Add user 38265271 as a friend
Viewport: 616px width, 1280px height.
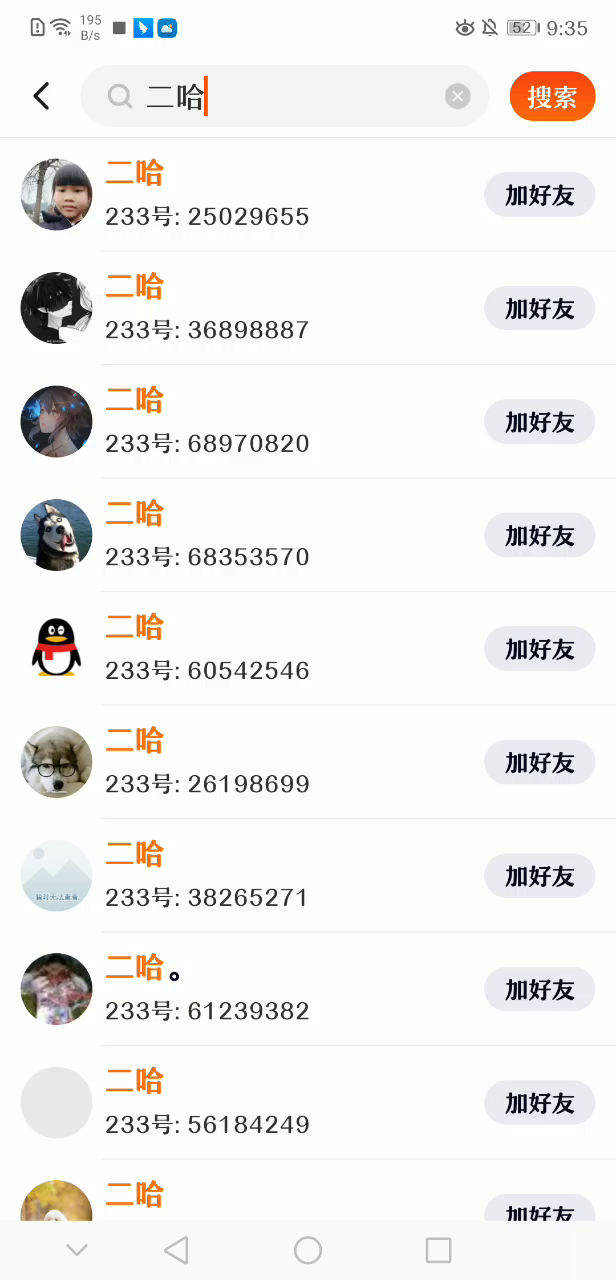point(539,876)
